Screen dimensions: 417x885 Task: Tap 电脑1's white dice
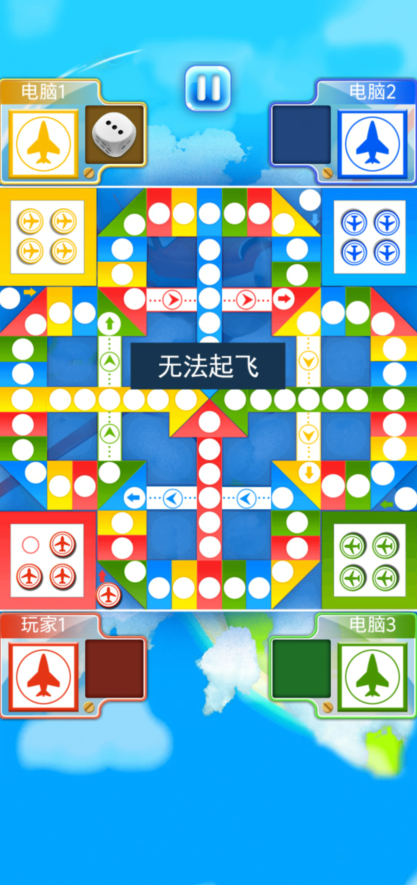pos(115,135)
